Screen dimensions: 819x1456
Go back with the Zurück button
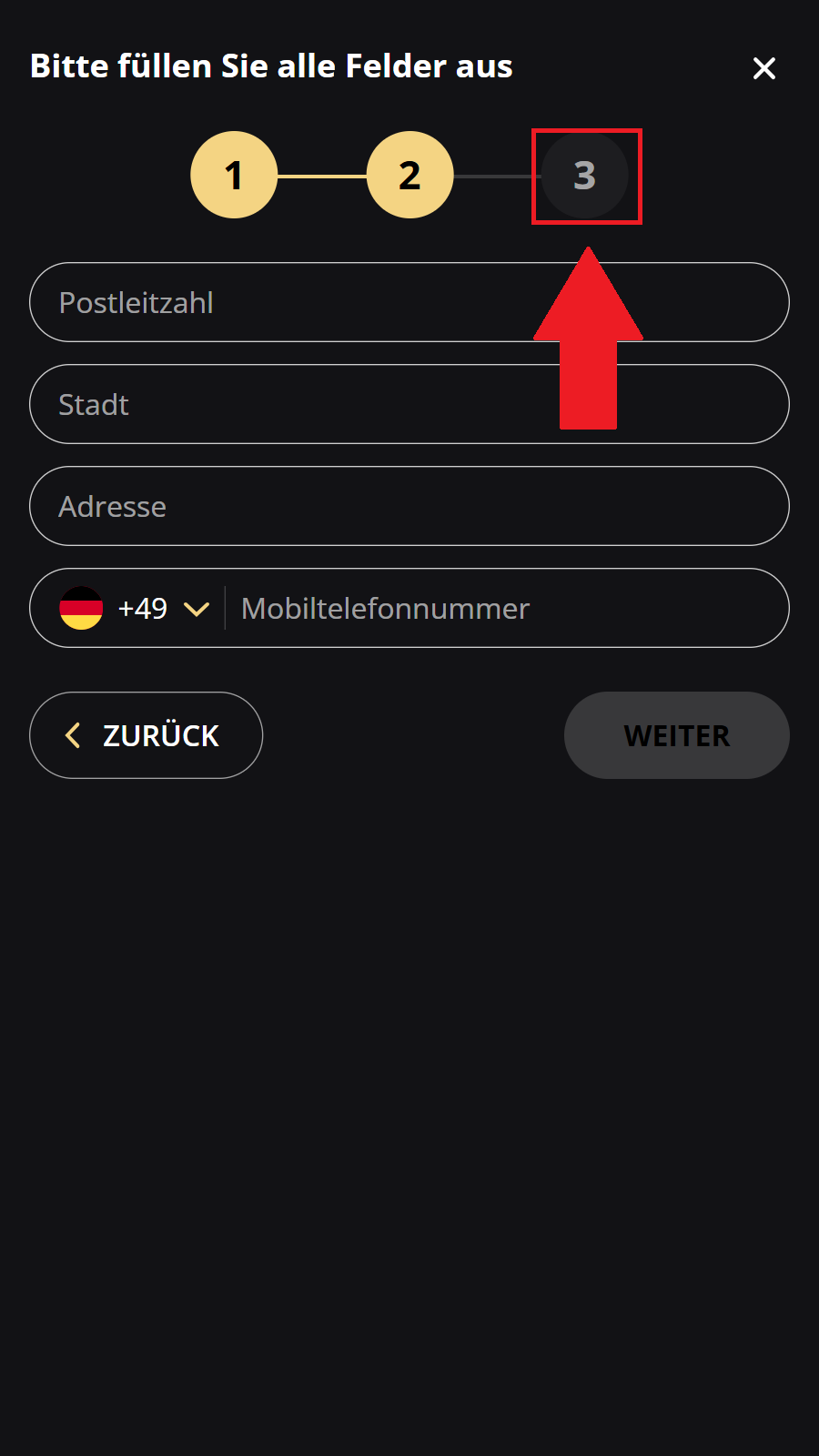point(146,735)
